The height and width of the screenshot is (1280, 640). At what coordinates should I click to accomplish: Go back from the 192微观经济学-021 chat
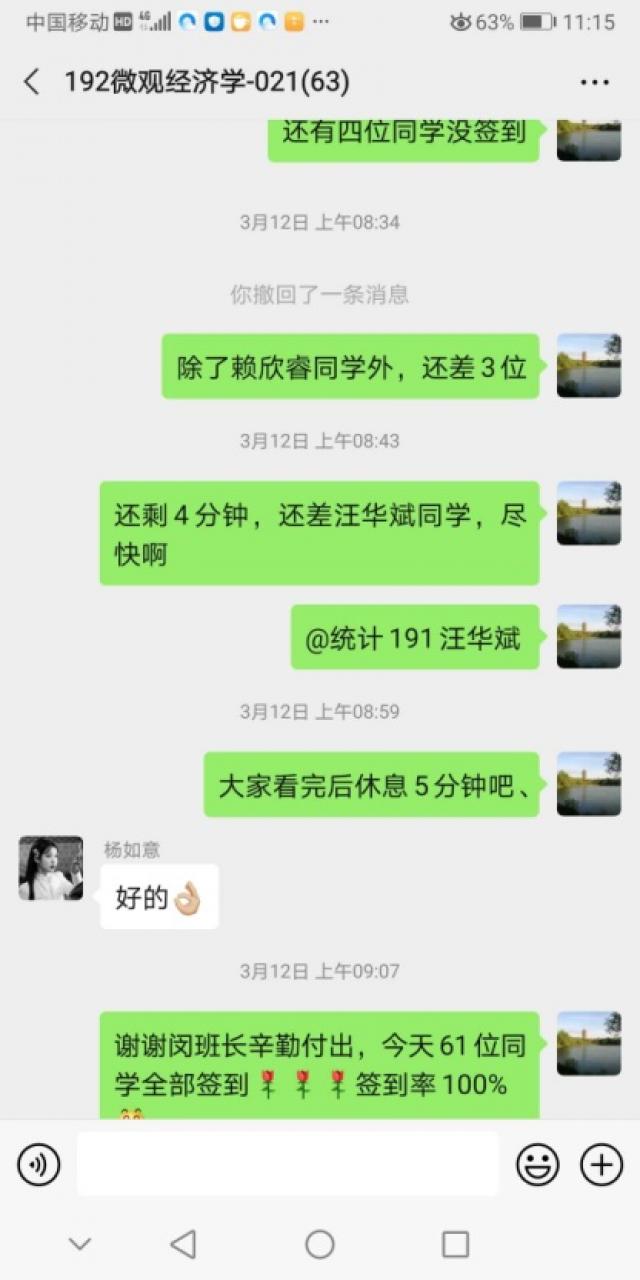click(x=32, y=82)
